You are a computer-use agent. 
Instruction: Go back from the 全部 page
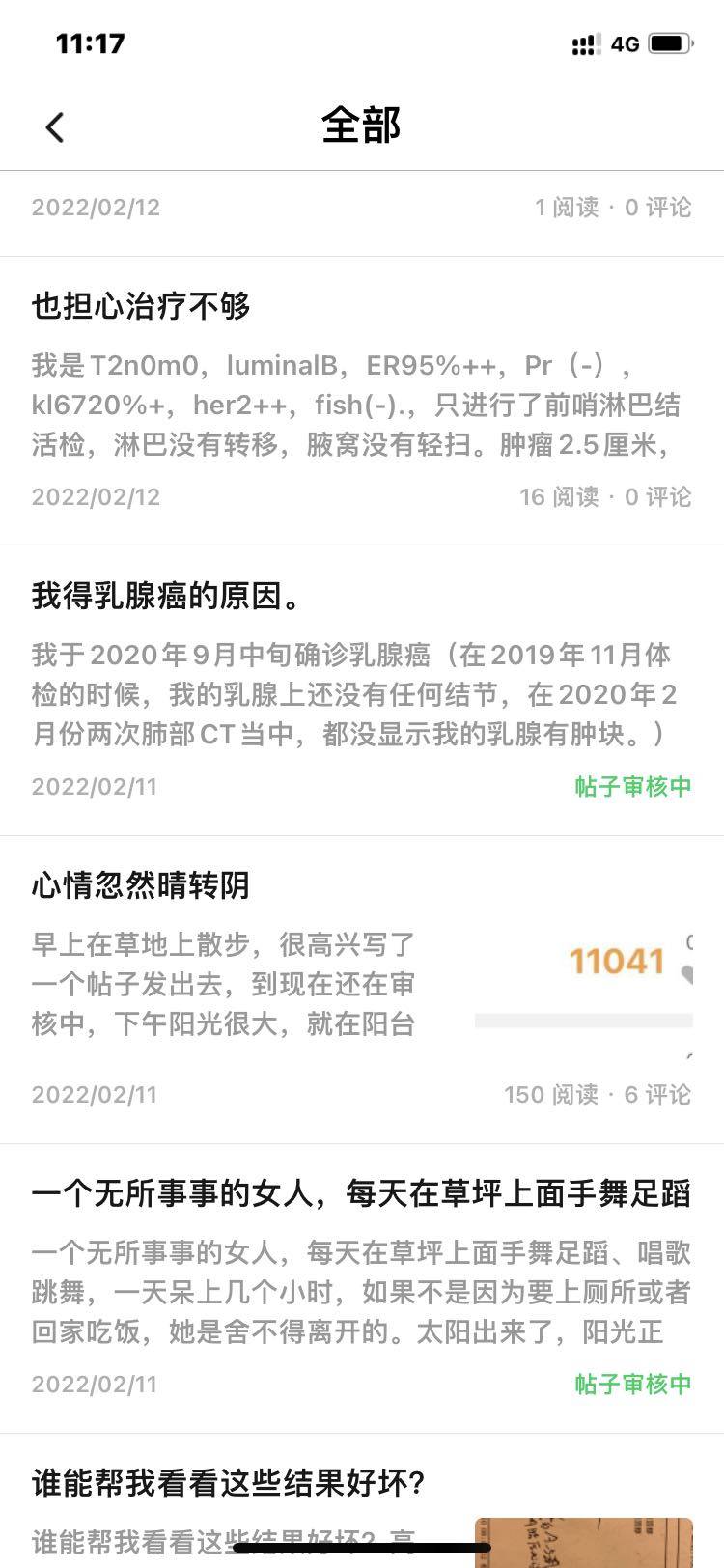[55, 126]
